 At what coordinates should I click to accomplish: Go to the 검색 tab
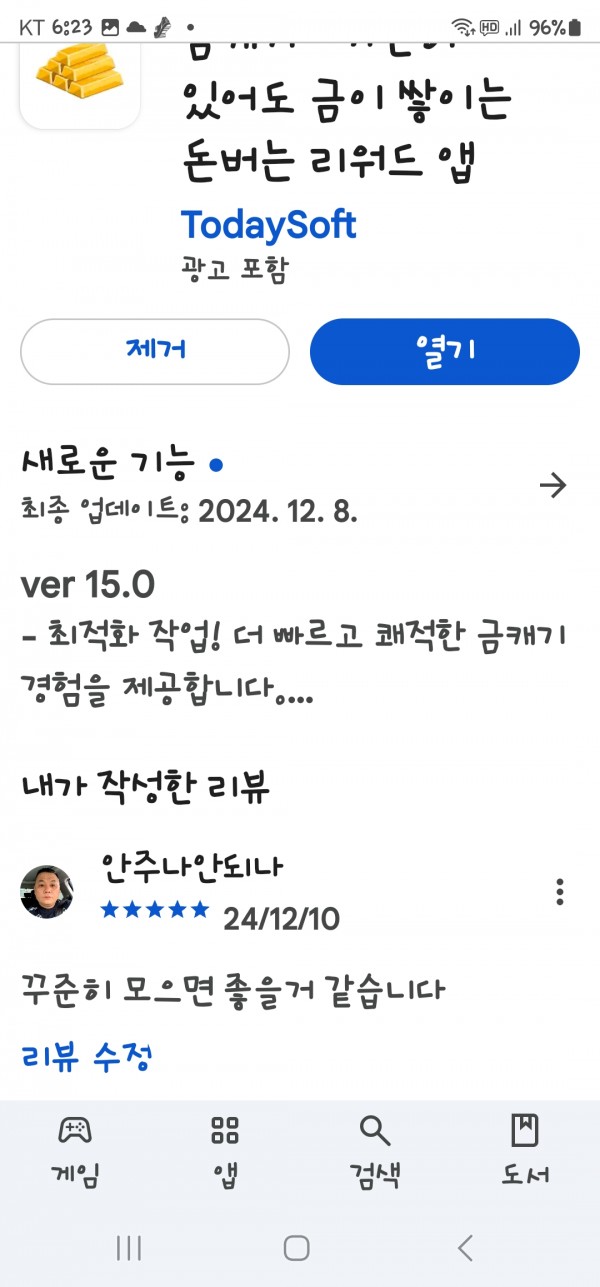coord(375,1150)
